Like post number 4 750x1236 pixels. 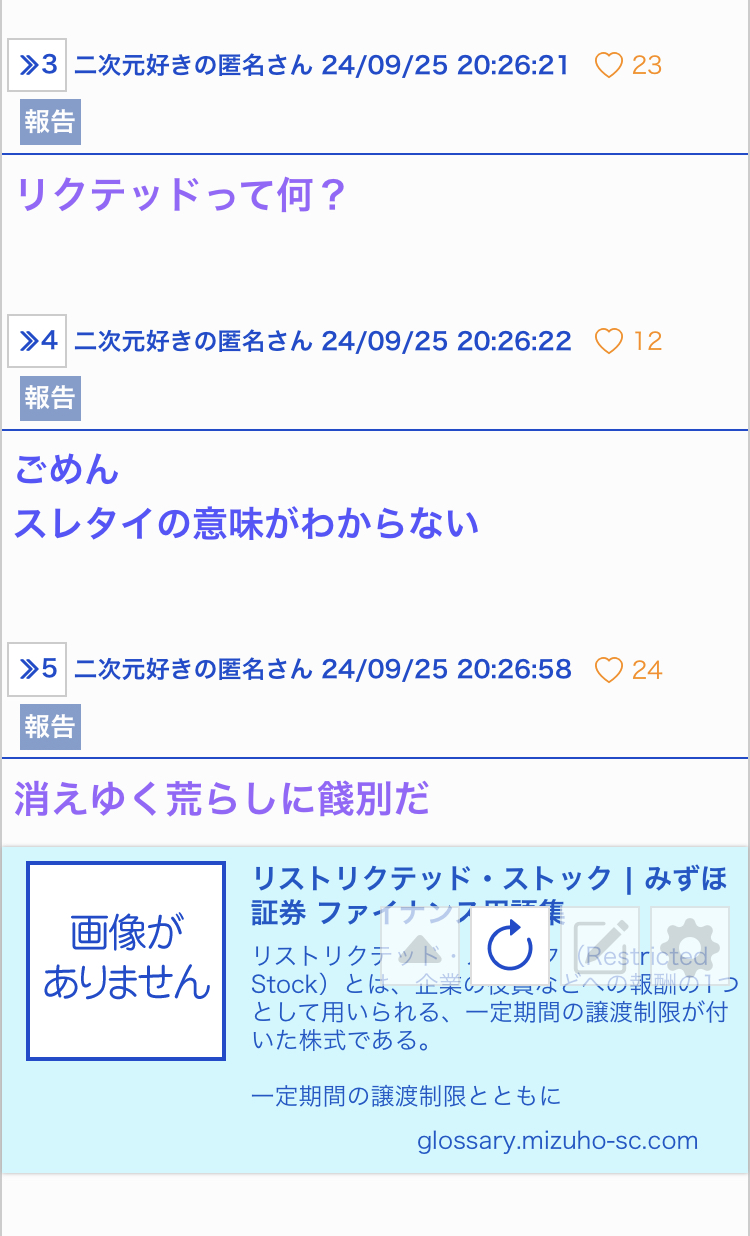pyautogui.click(x=609, y=342)
